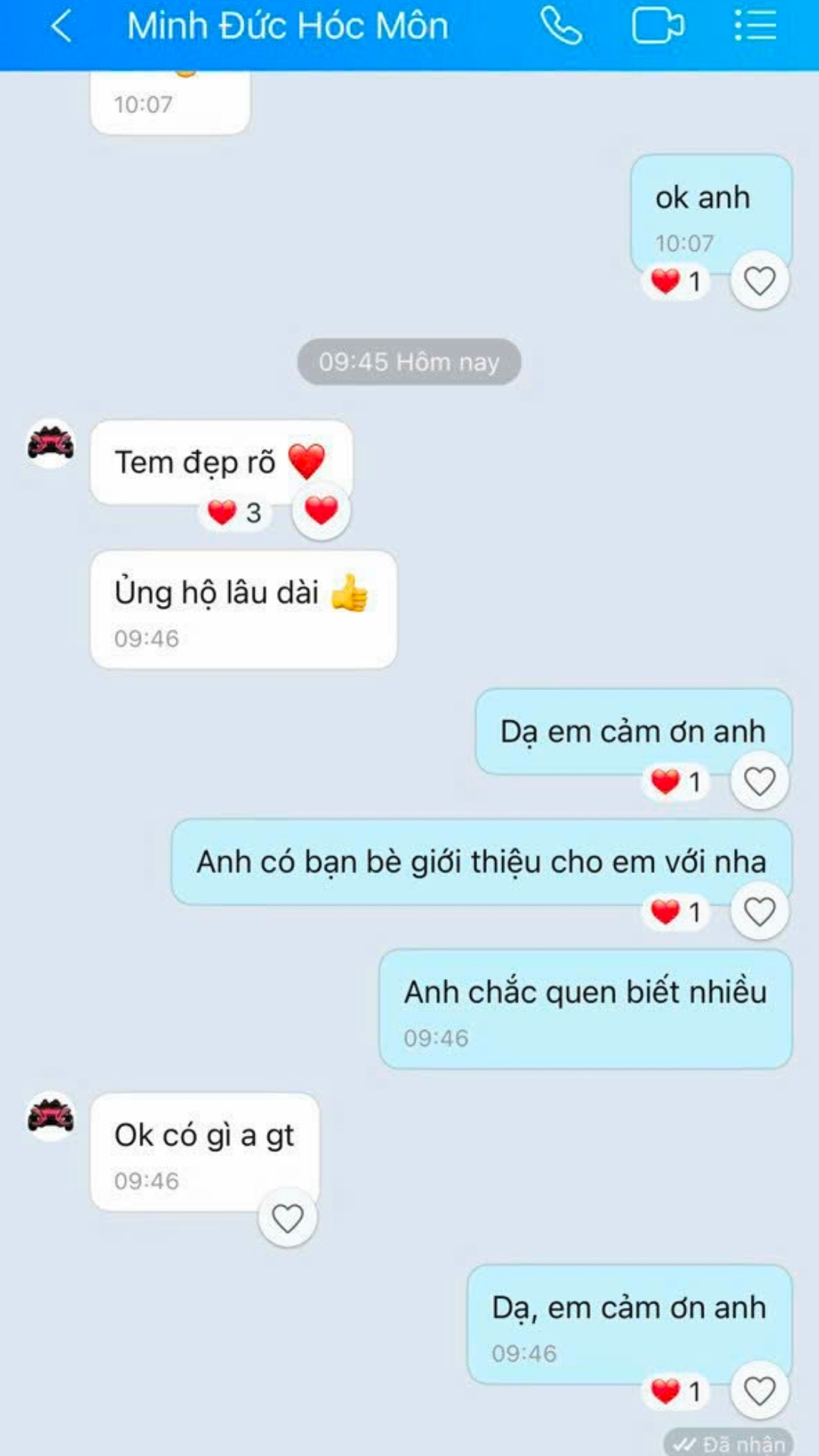Heart the "Ok có gì a gt" message

point(287,1219)
